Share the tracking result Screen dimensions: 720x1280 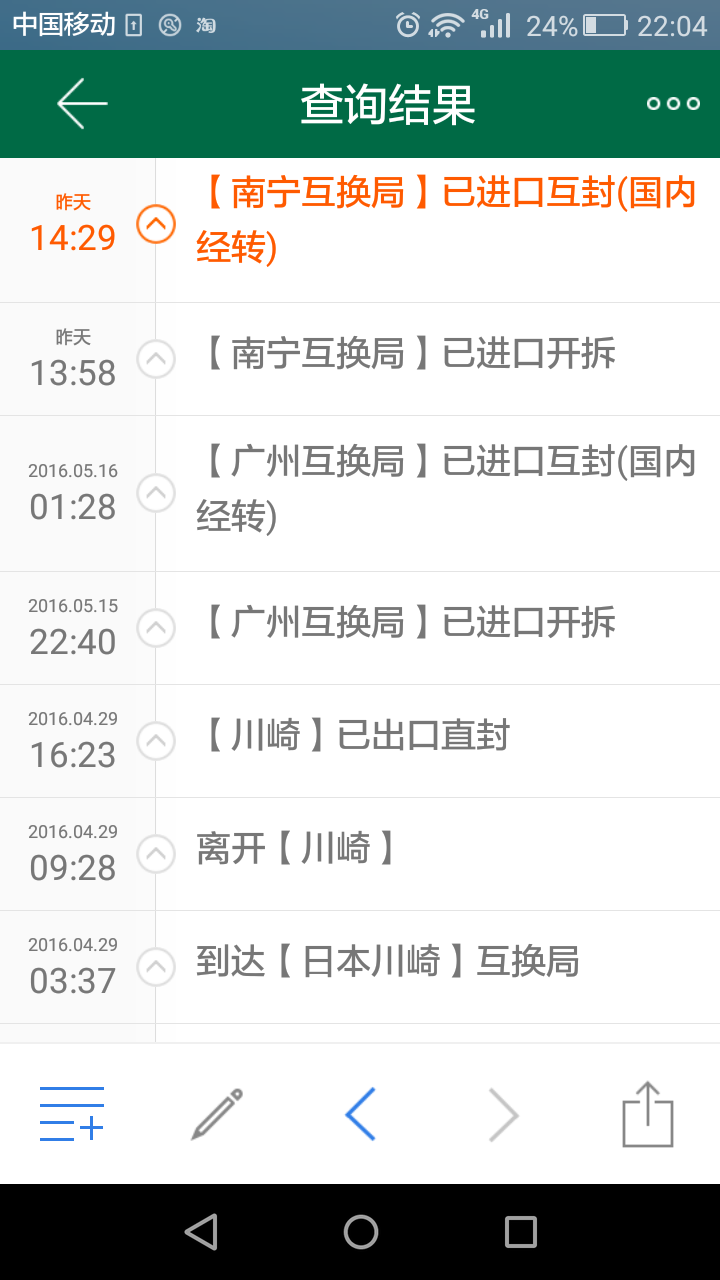tap(648, 1114)
